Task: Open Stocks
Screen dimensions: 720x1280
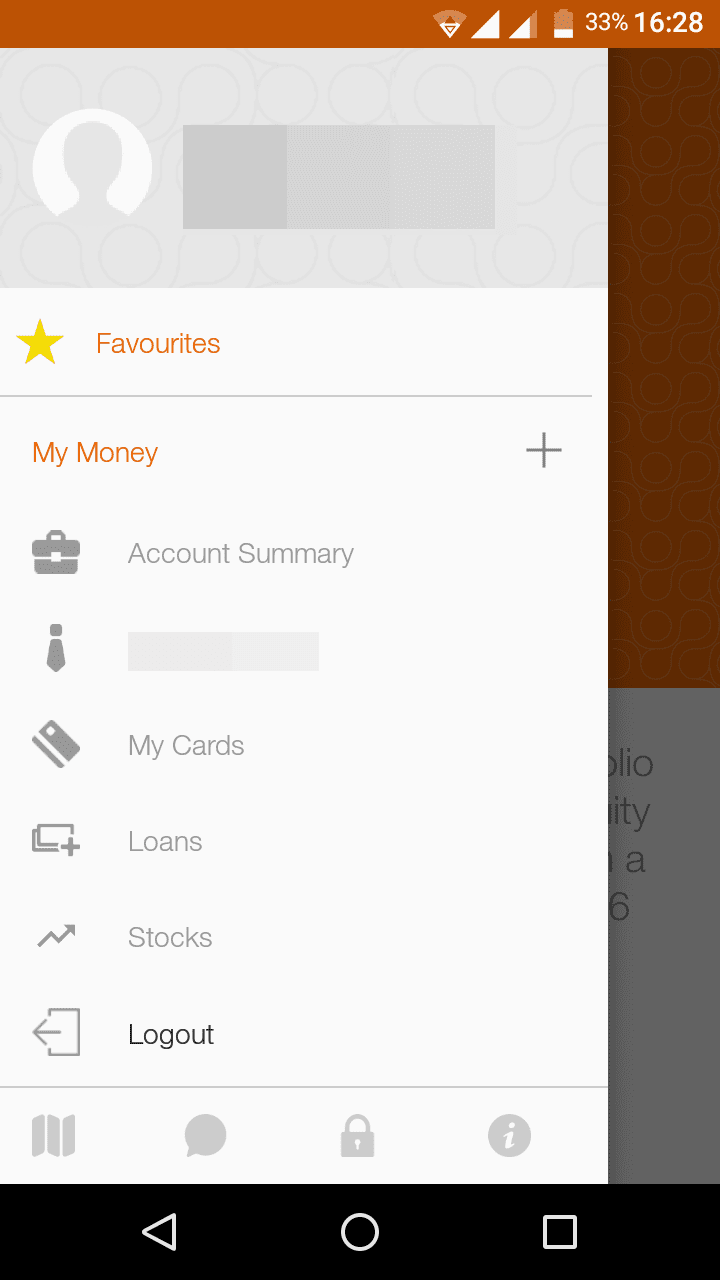Action: (304, 937)
